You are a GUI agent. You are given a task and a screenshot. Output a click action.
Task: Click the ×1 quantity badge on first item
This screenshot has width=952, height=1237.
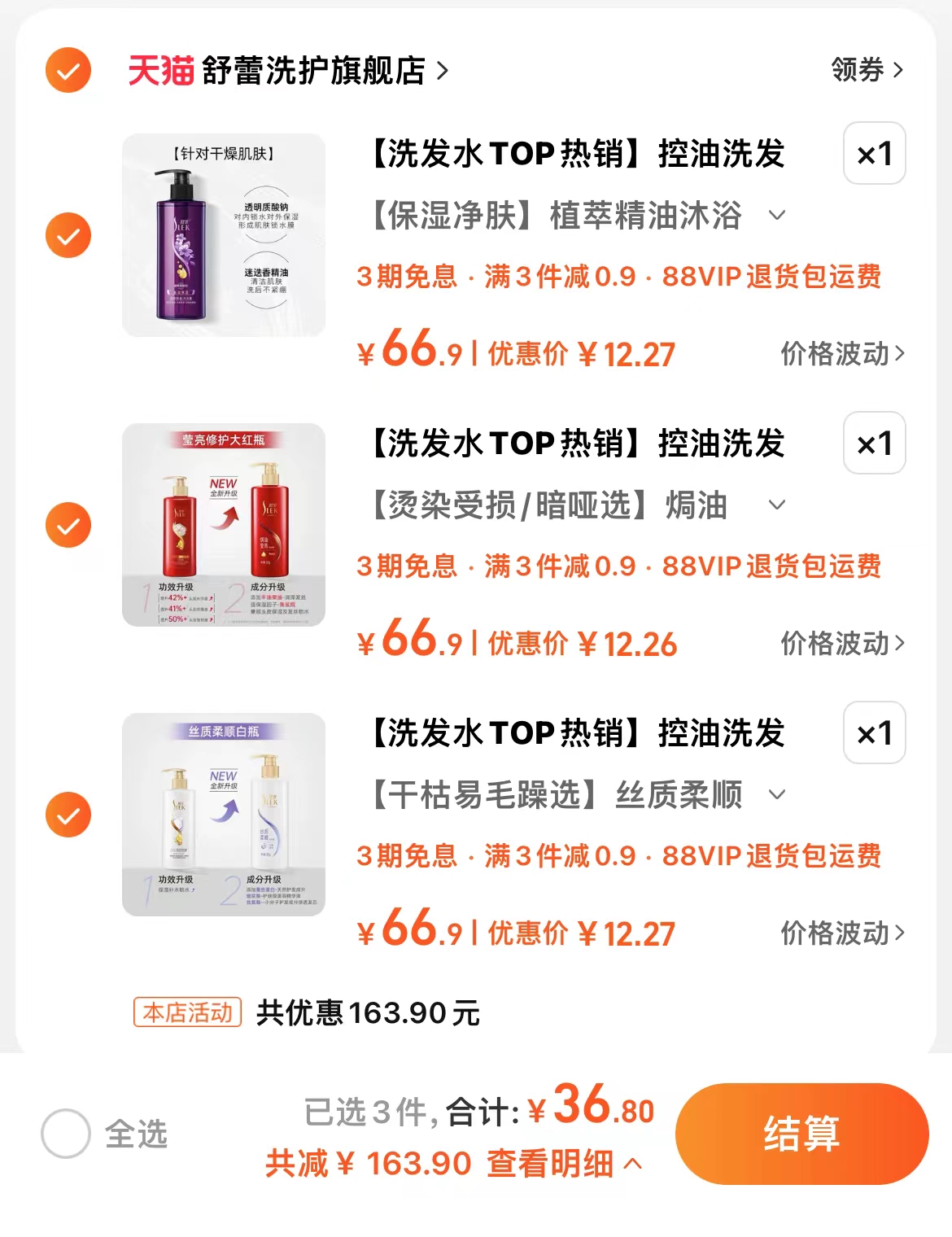(x=873, y=152)
